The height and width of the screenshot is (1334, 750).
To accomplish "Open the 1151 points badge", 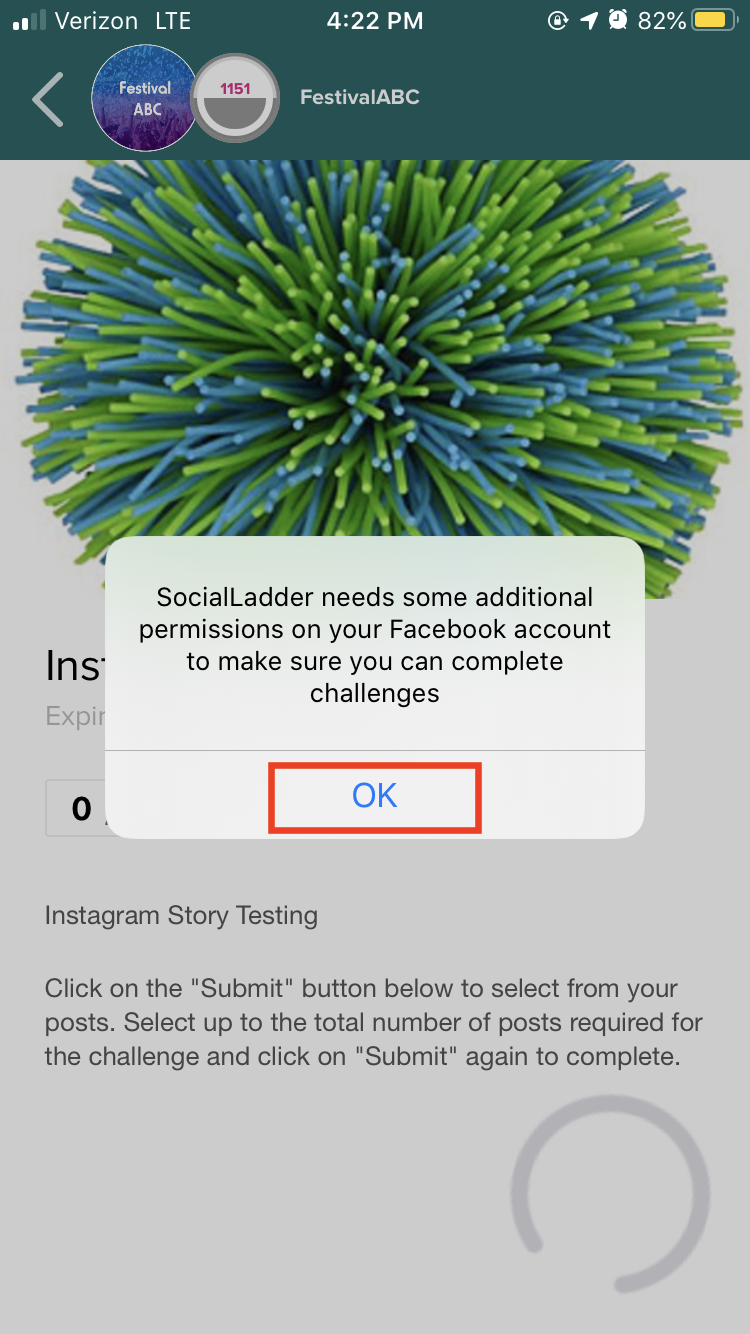I will (236, 98).
